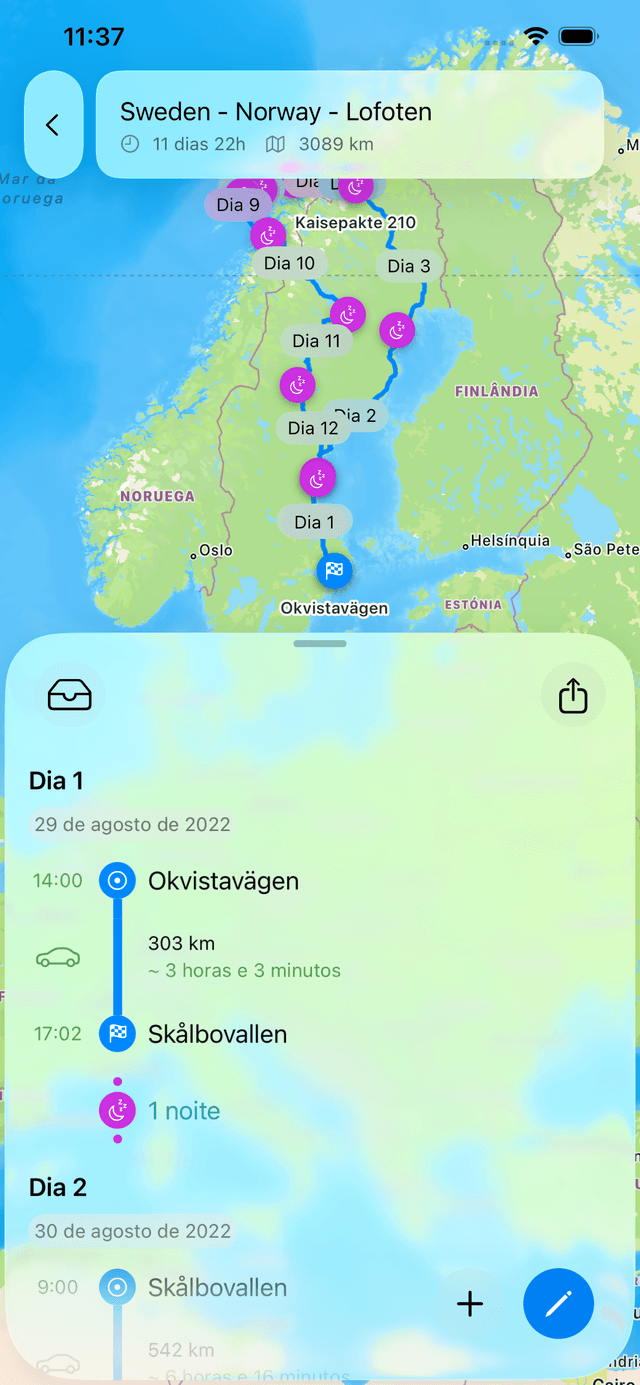The height and width of the screenshot is (1385, 640).
Task: Add a new stop with plus button
Action: (x=469, y=1303)
